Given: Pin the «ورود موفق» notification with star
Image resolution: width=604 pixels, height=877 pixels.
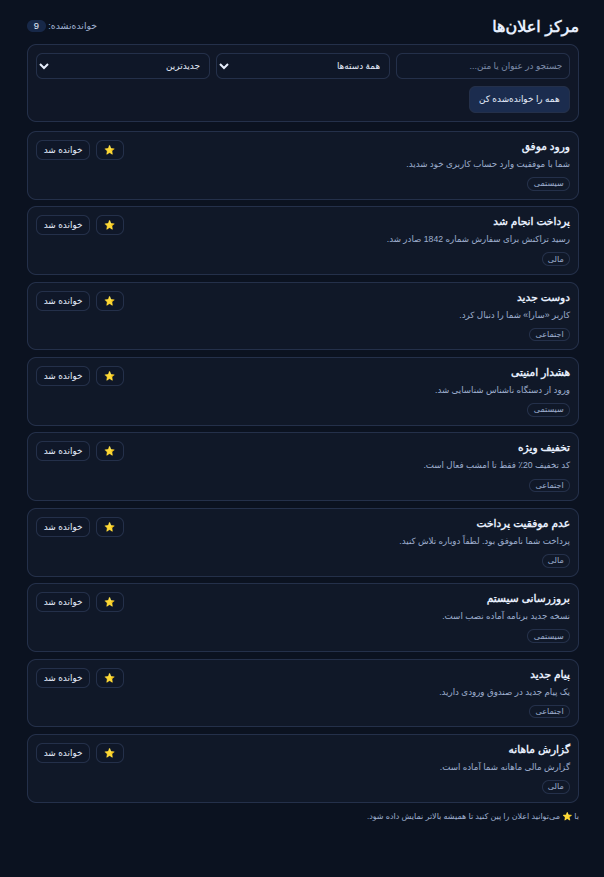Looking at the screenshot, I should (x=110, y=150).
